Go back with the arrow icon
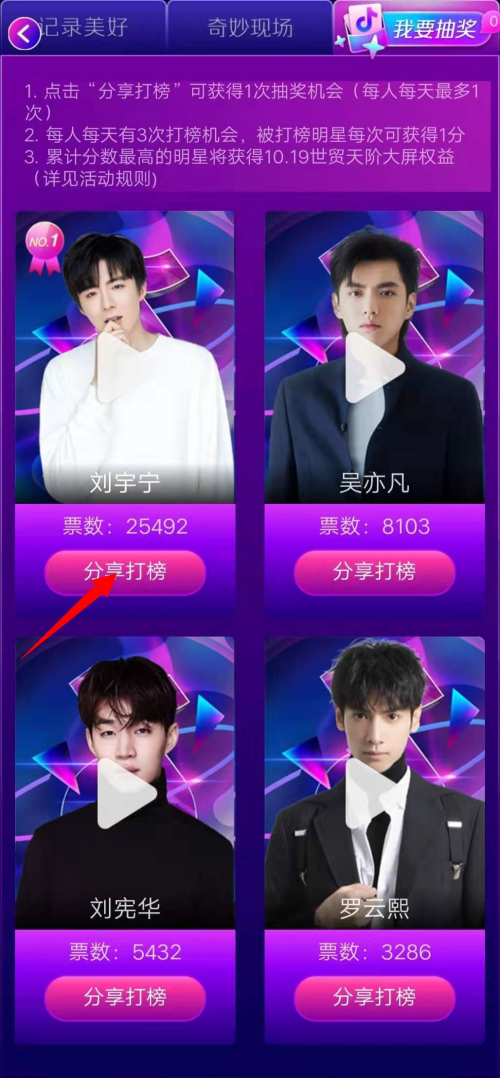This screenshot has width=500, height=1078. point(25,32)
